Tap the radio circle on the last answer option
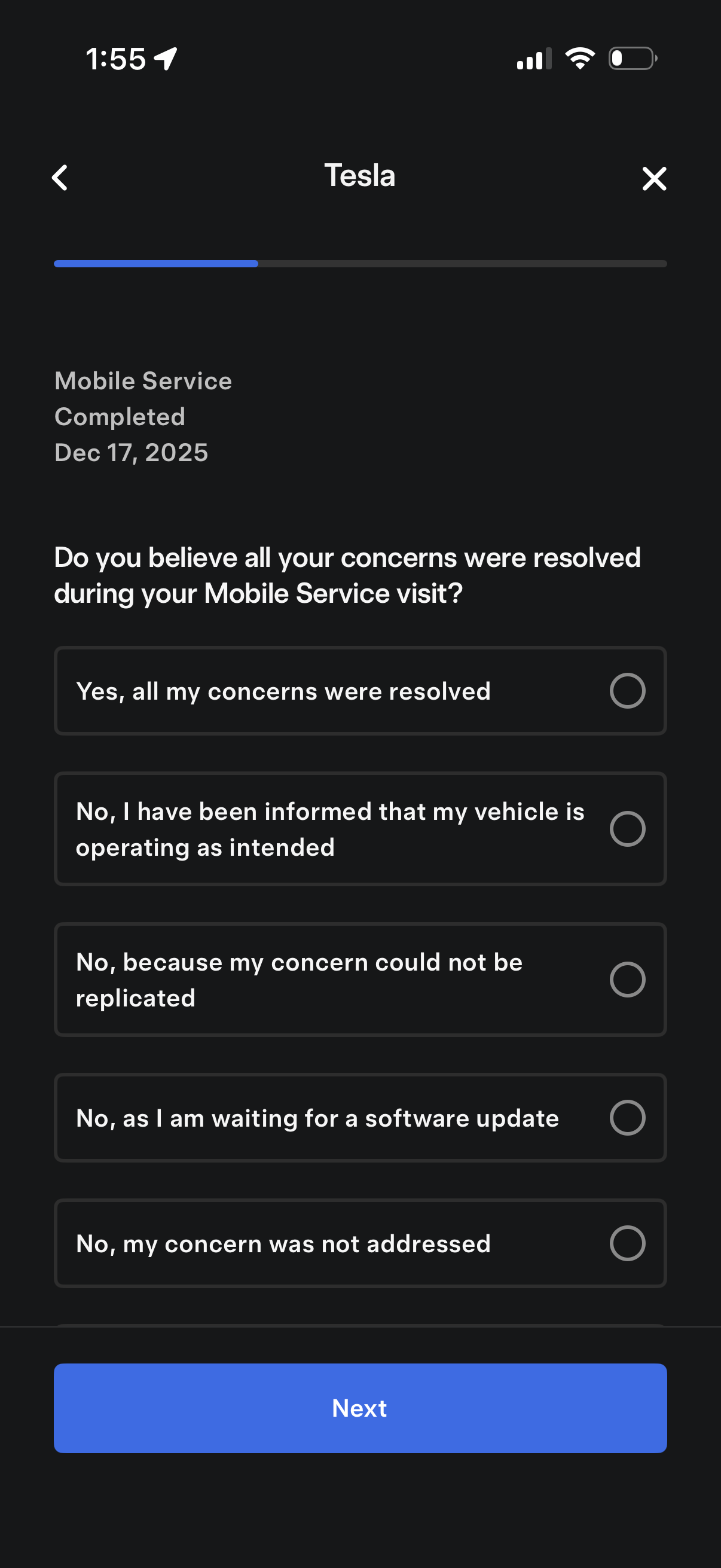721x1568 pixels. point(627,1243)
